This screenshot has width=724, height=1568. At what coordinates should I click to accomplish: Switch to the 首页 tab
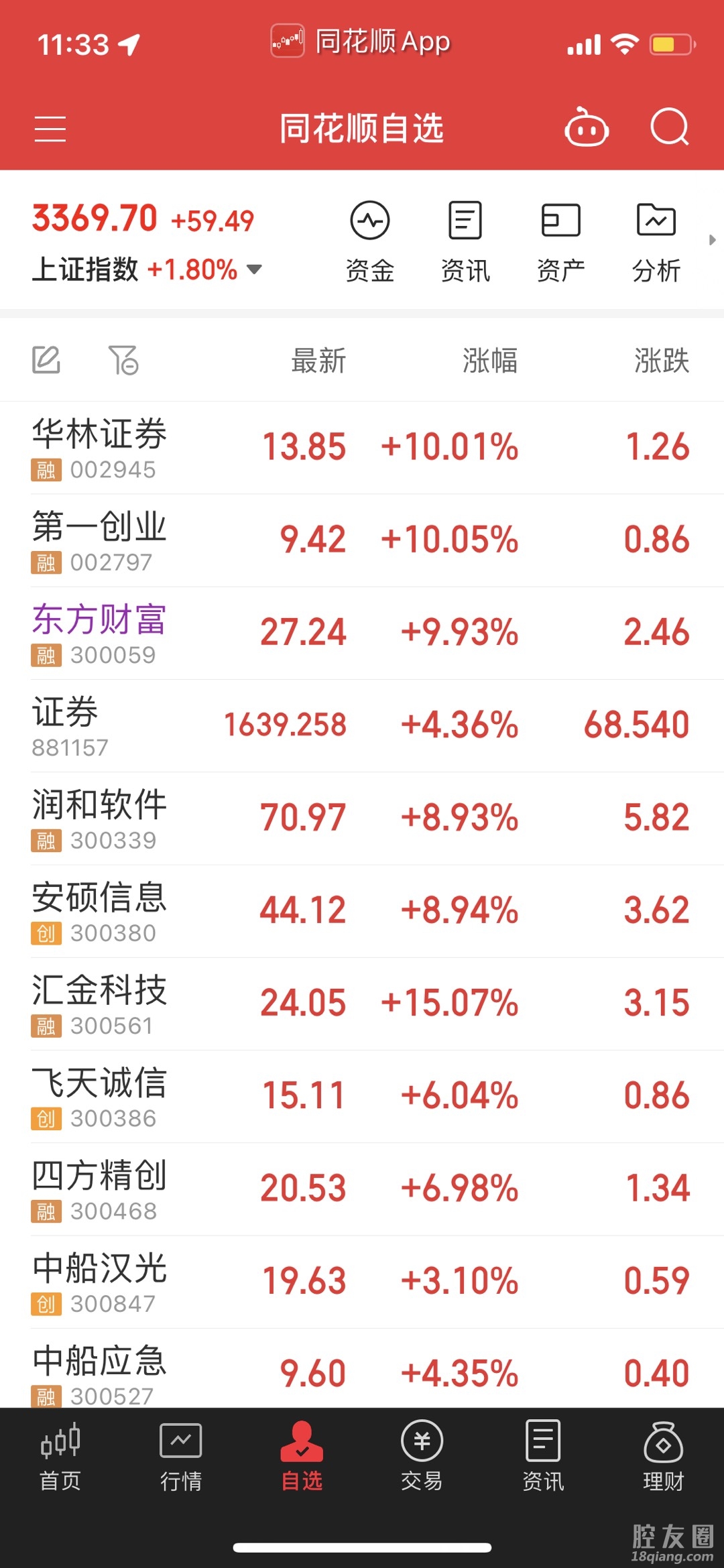(60, 1455)
